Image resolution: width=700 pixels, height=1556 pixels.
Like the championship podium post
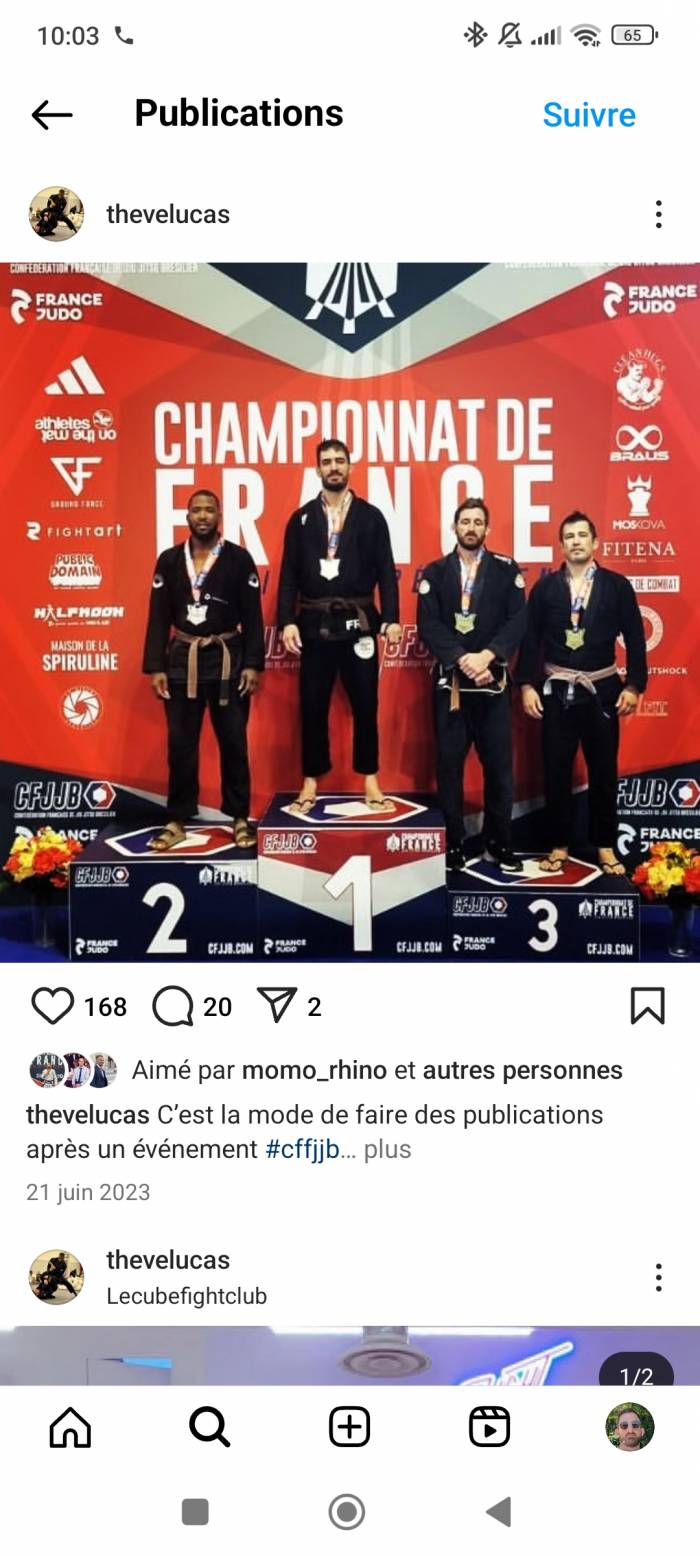52,1006
